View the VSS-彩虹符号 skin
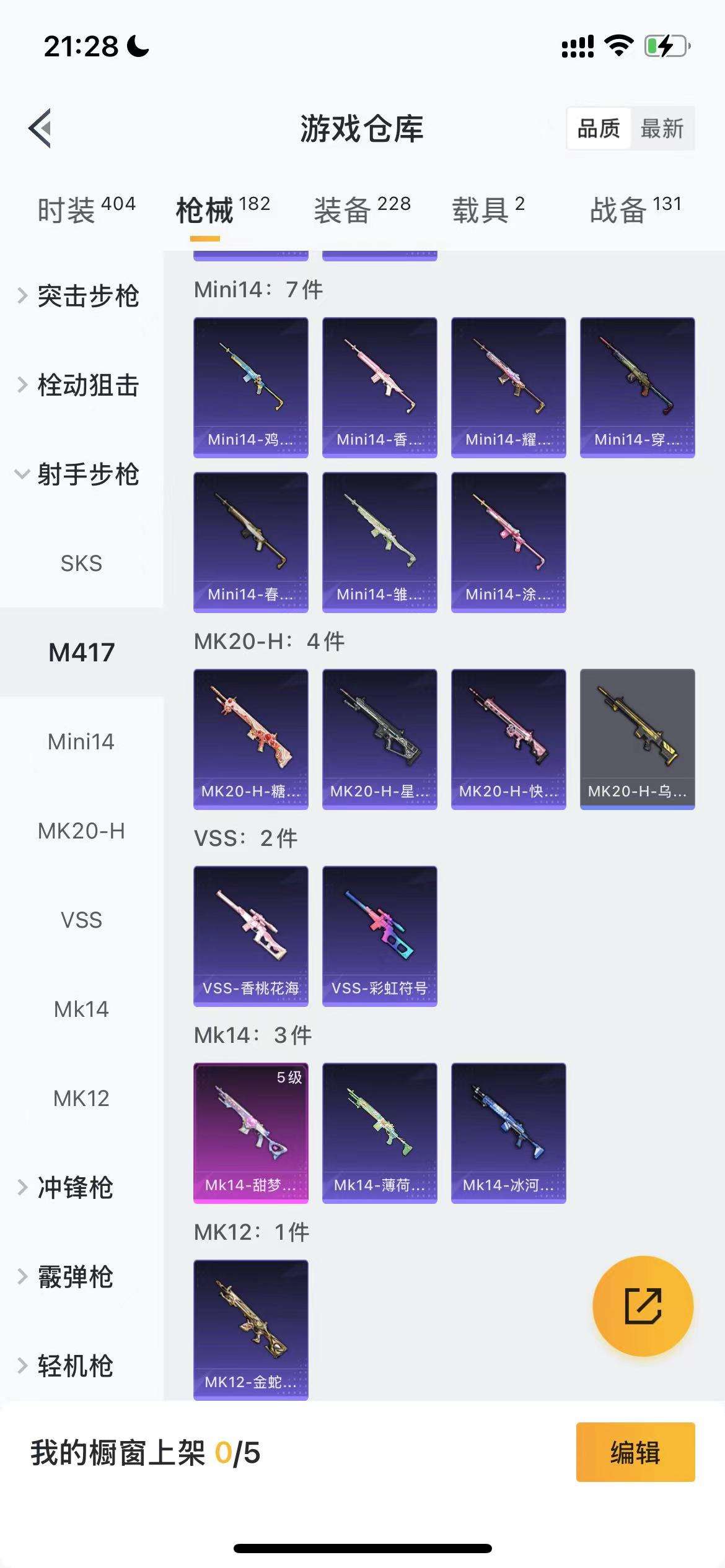This screenshot has width=725, height=1568. 379,936
